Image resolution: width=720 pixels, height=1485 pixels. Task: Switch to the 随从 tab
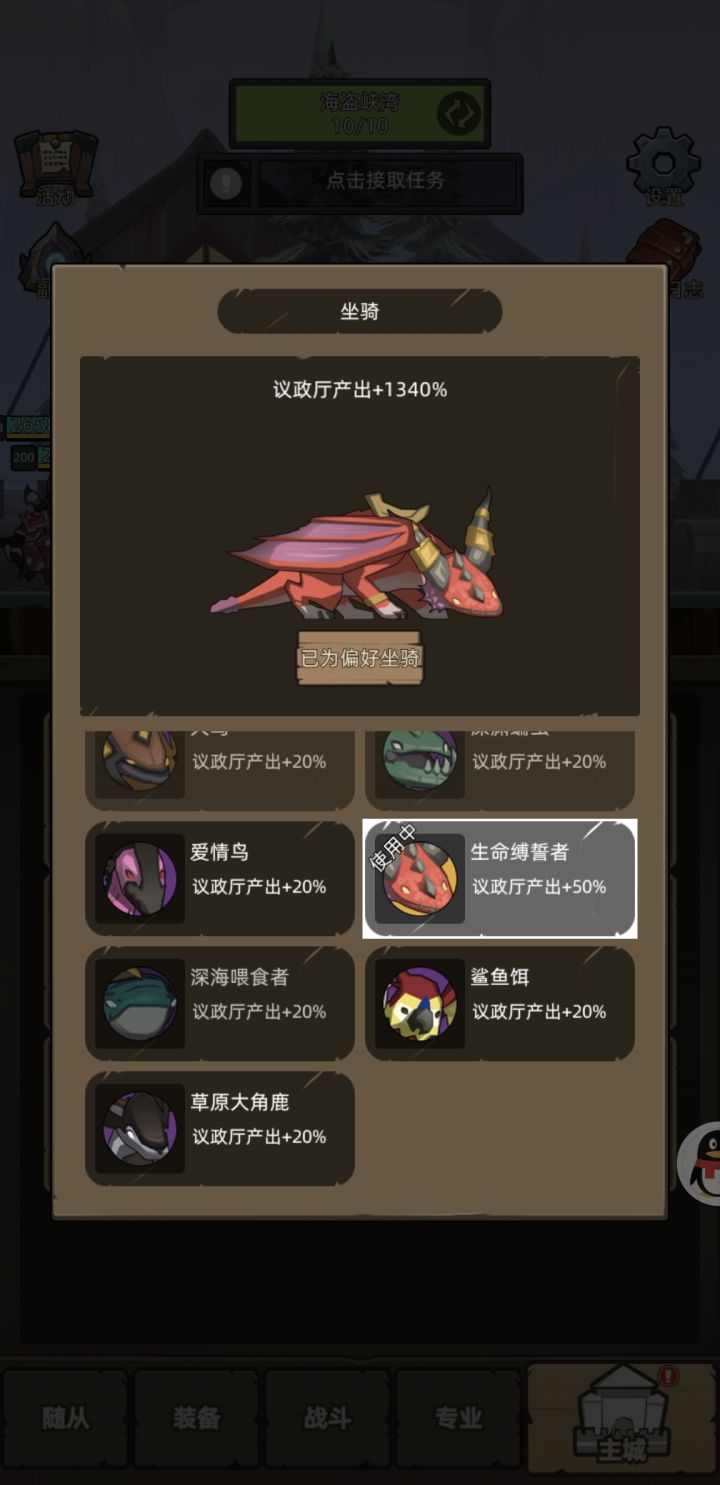point(67,1417)
